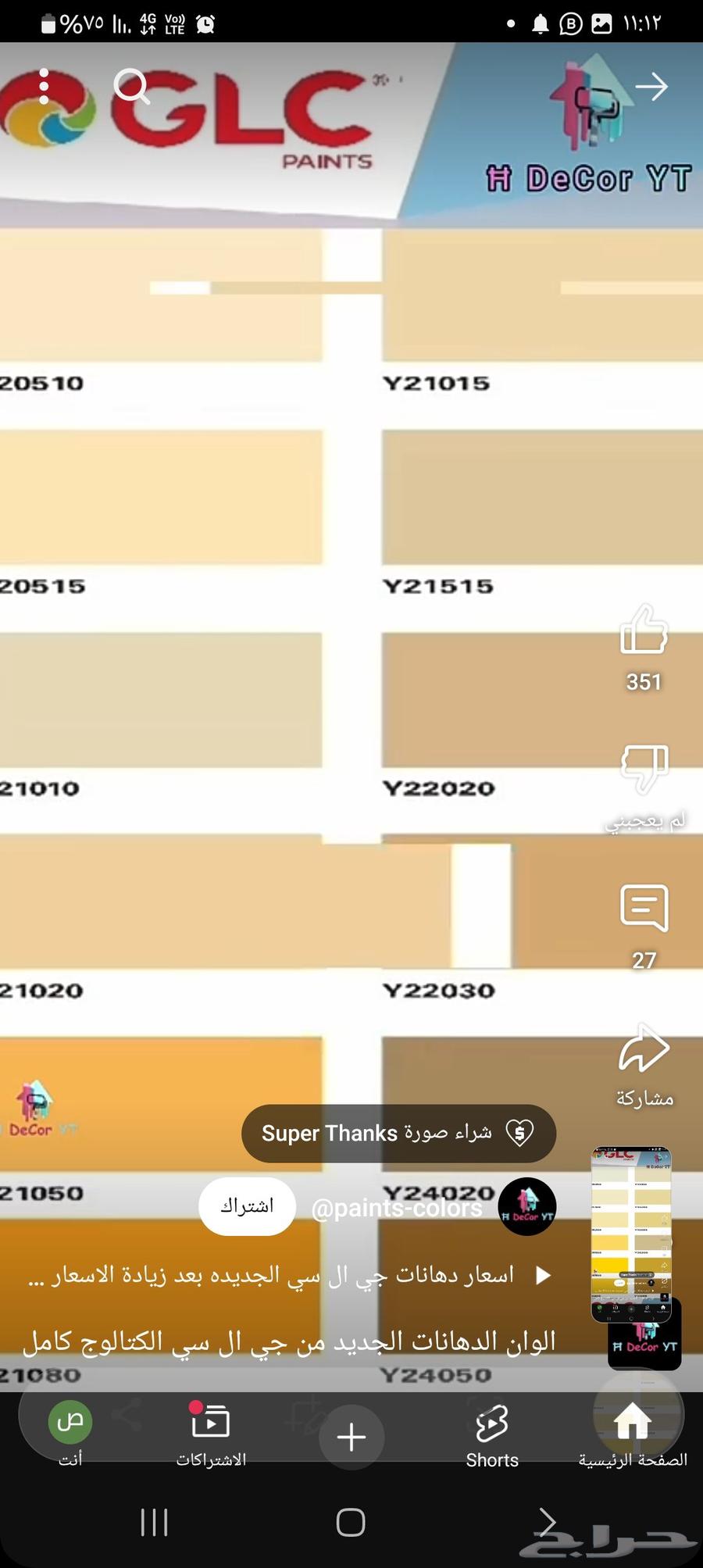Subscribe using the اشتراك button
Image resolution: width=703 pixels, height=1568 pixels.
[x=247, y=1206]
